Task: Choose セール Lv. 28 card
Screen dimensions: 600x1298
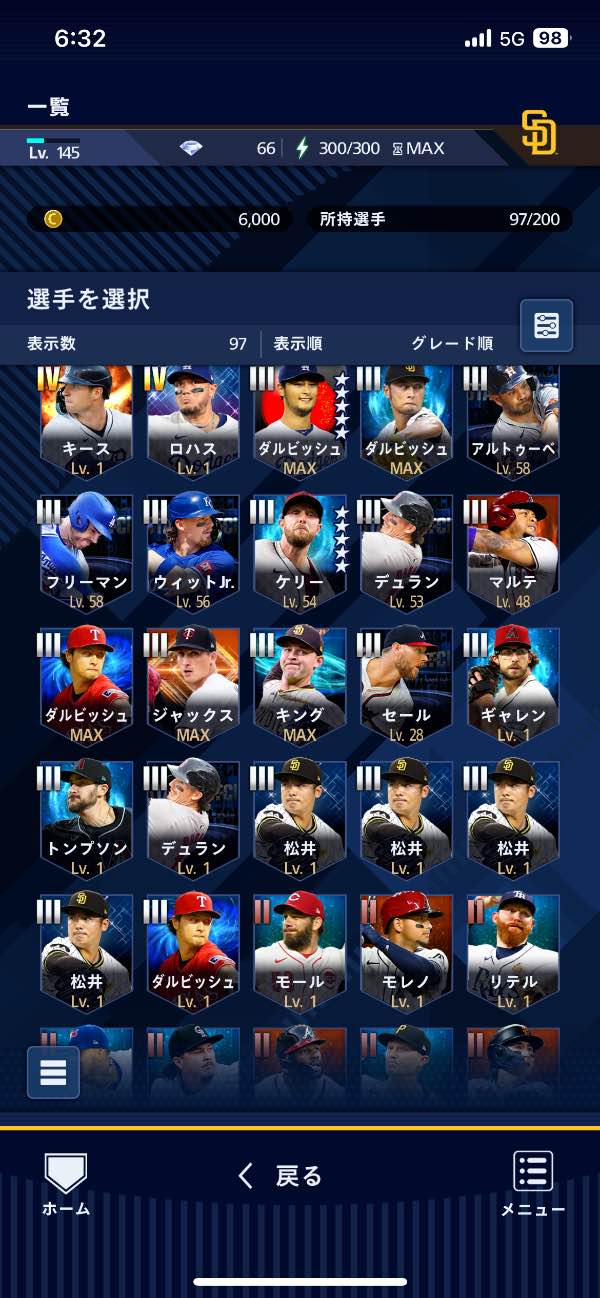Action: (x=407, y=686)
